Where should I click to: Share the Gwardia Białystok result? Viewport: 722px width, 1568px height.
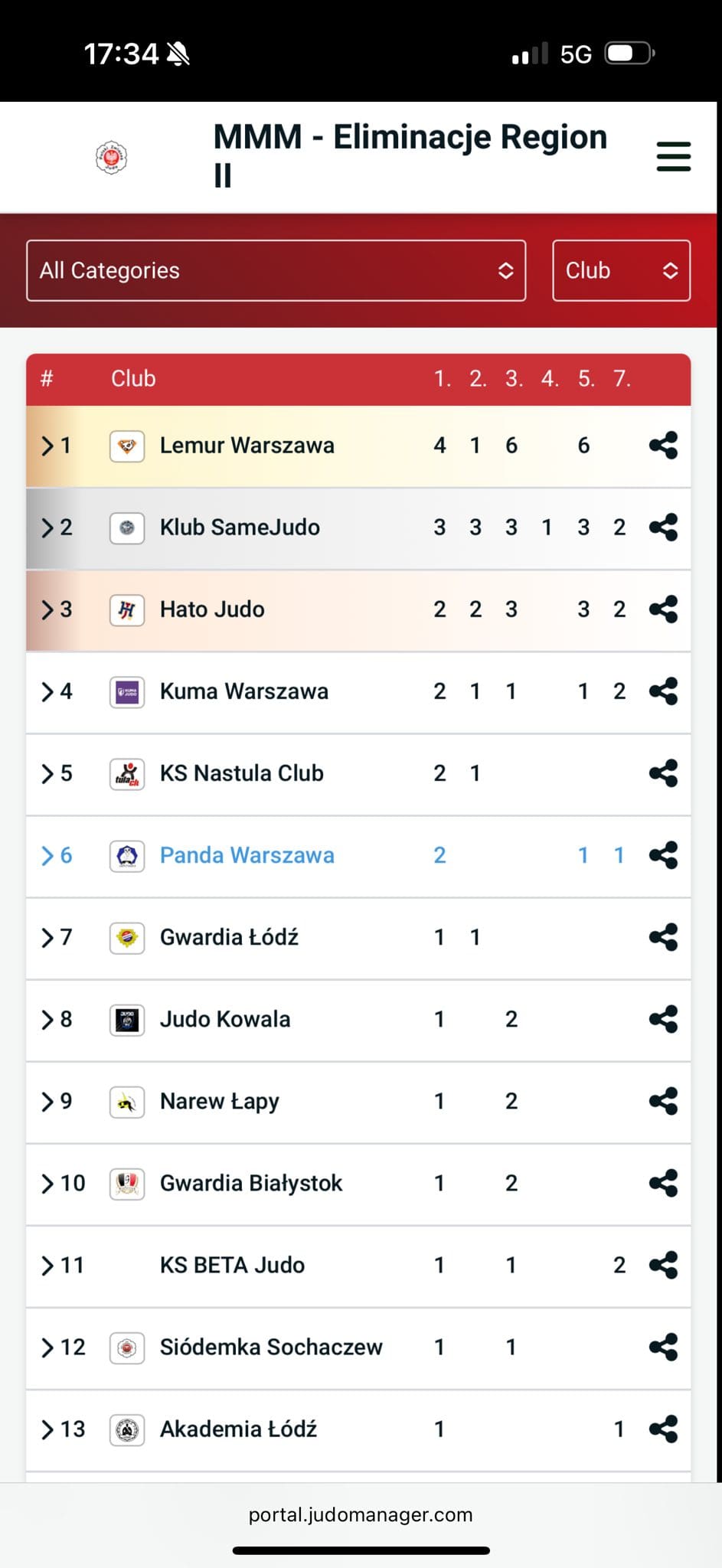click(x=663, y=1183)
